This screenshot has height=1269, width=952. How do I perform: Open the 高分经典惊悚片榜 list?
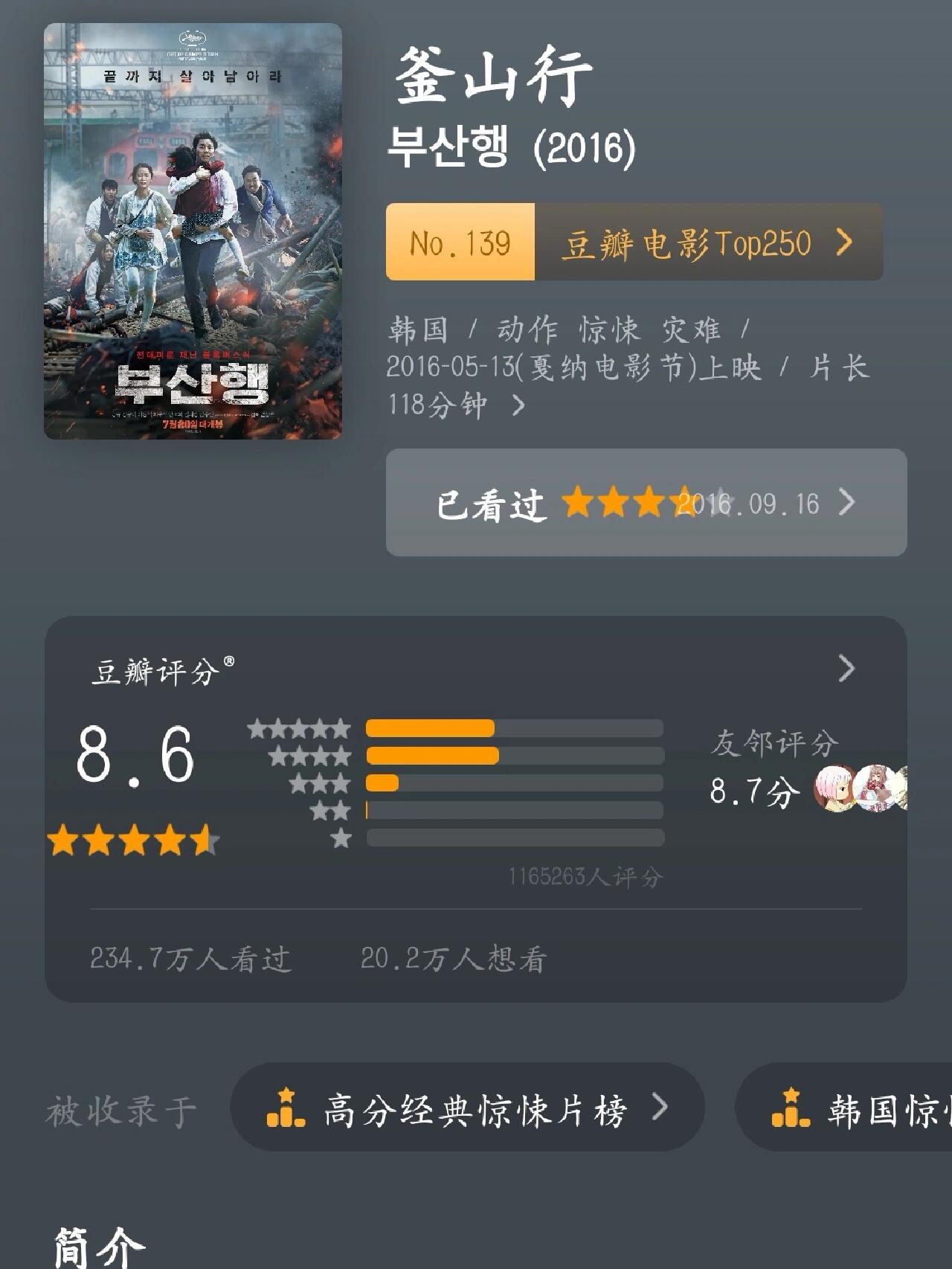click(467, 1108)
